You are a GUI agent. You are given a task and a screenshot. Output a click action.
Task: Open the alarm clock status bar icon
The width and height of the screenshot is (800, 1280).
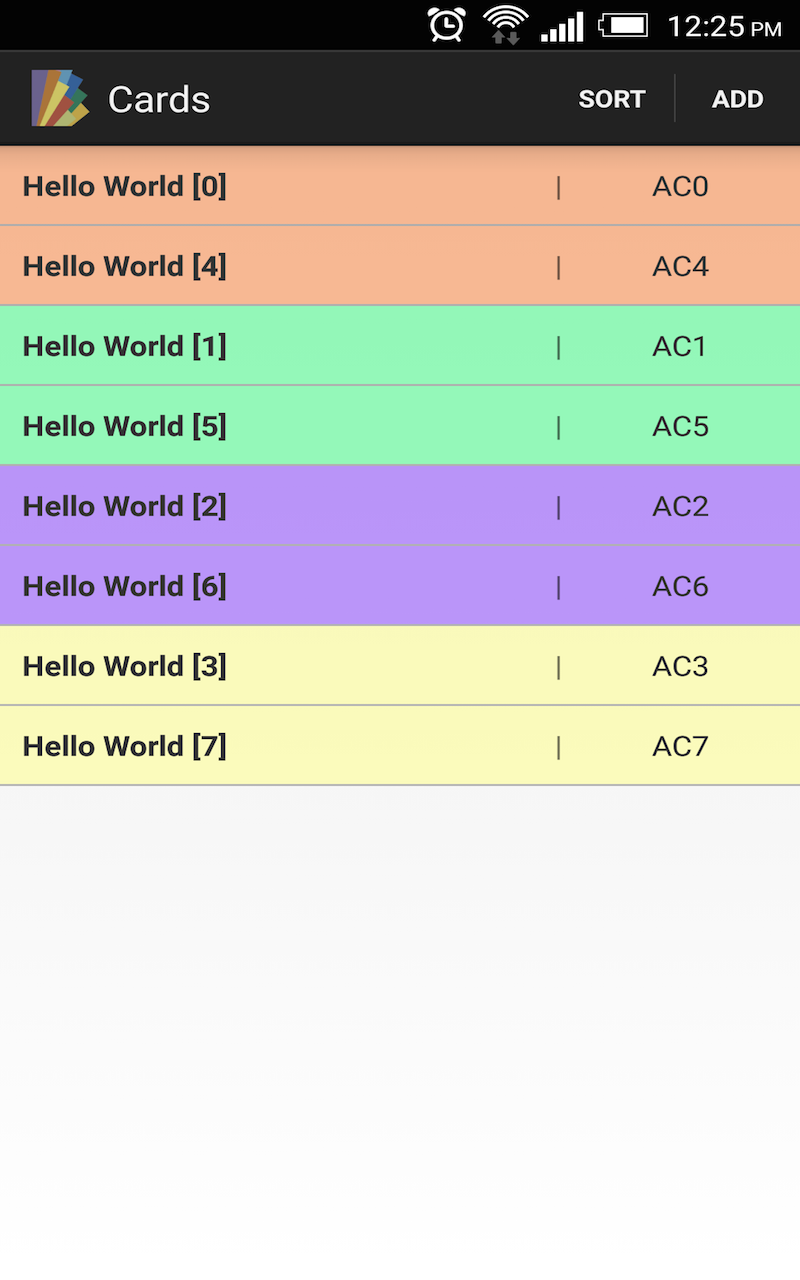(x=446, y=25)
